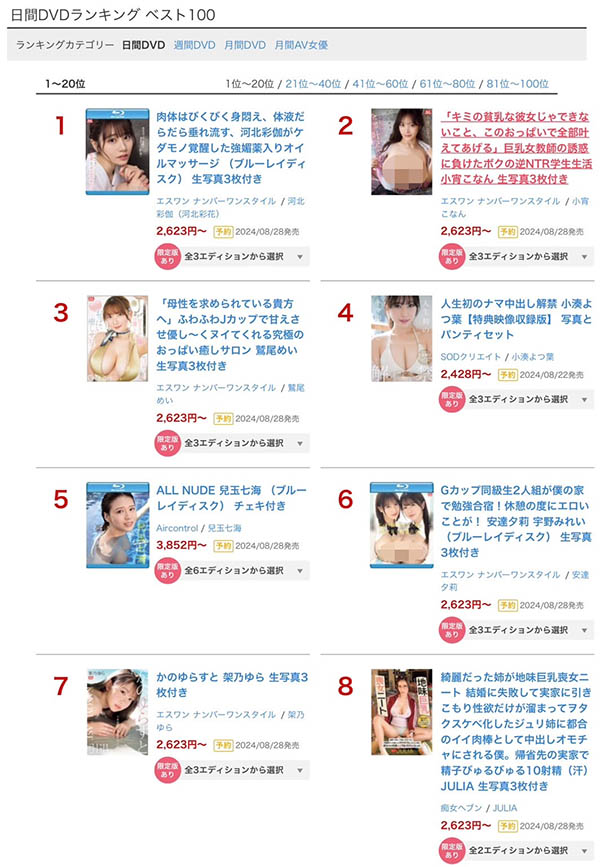
Task: Open the 月間AV女優 ranking category
Action: tap(301, 45)
